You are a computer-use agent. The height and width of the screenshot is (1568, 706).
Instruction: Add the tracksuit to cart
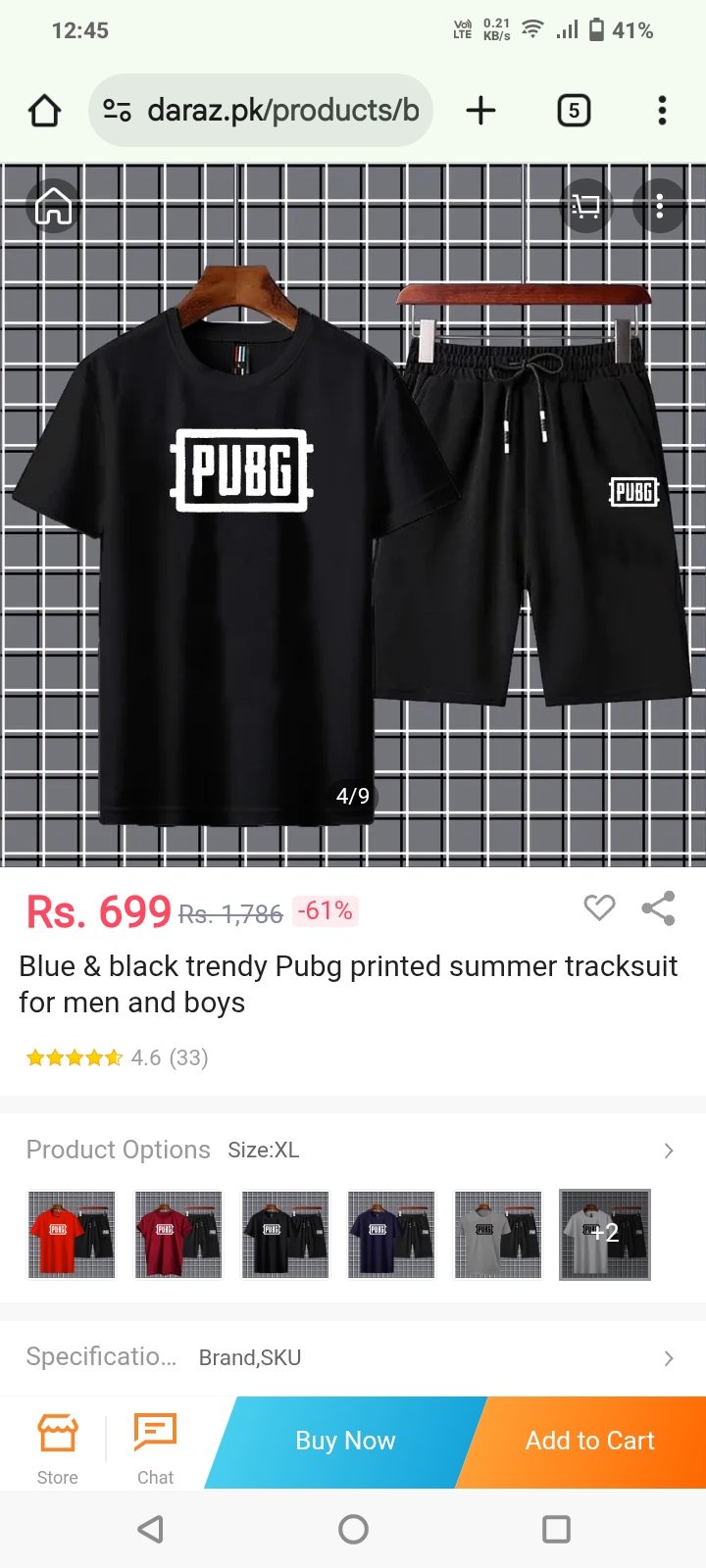589,1441
